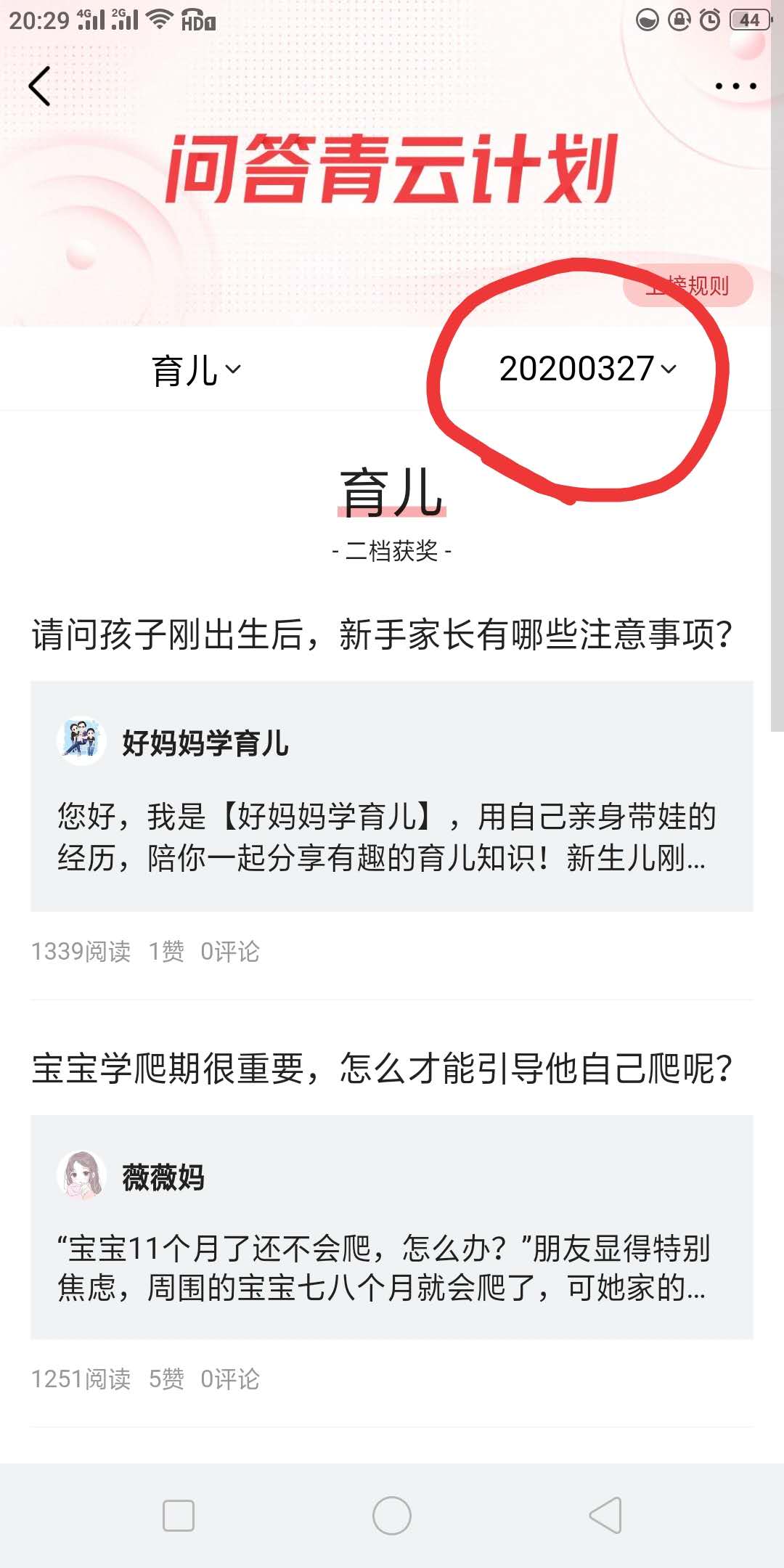Image resolution: width=784 pixels, height=1568 pixels.
Task: Open the 育儿 category dropdown
Action: tap(195, 369)
